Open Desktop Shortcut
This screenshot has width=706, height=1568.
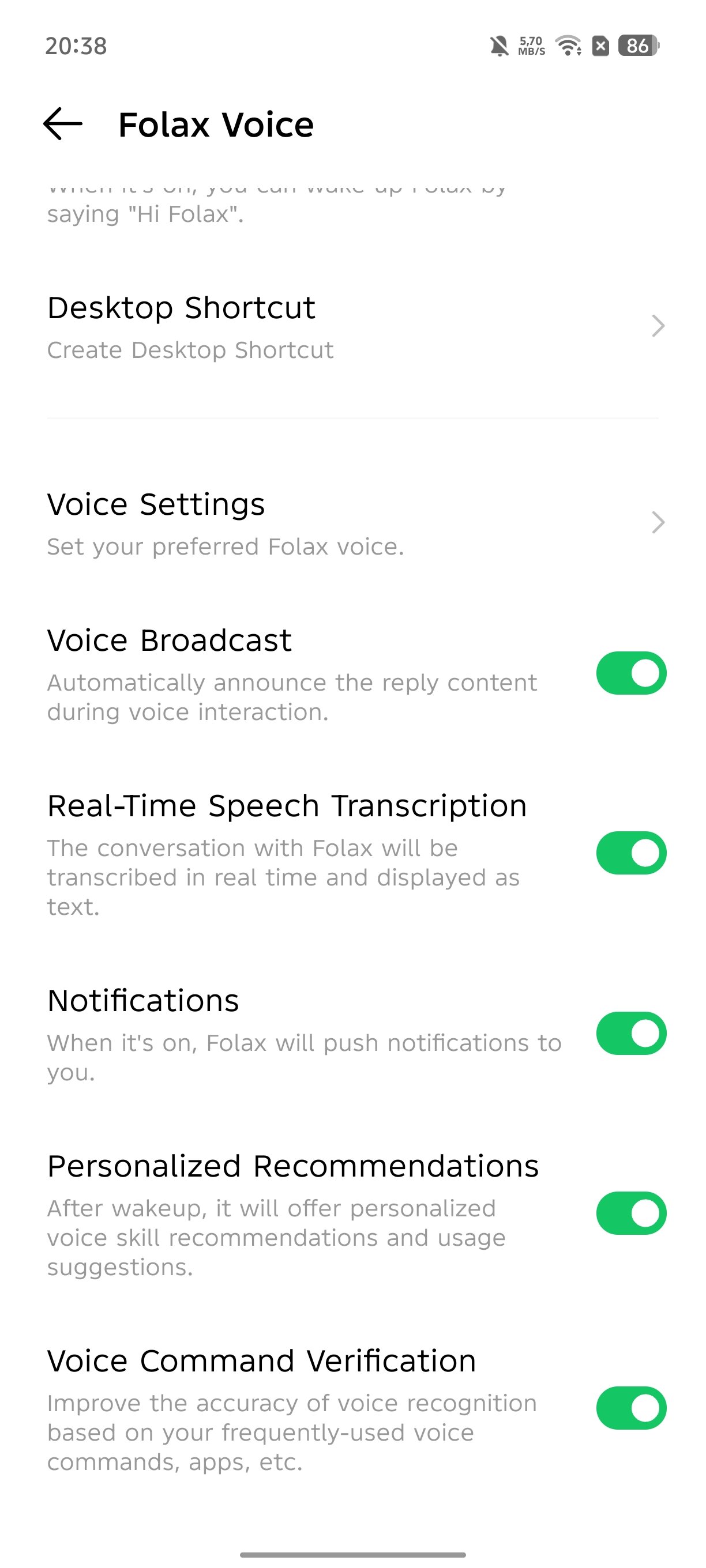tap(352, 326)
